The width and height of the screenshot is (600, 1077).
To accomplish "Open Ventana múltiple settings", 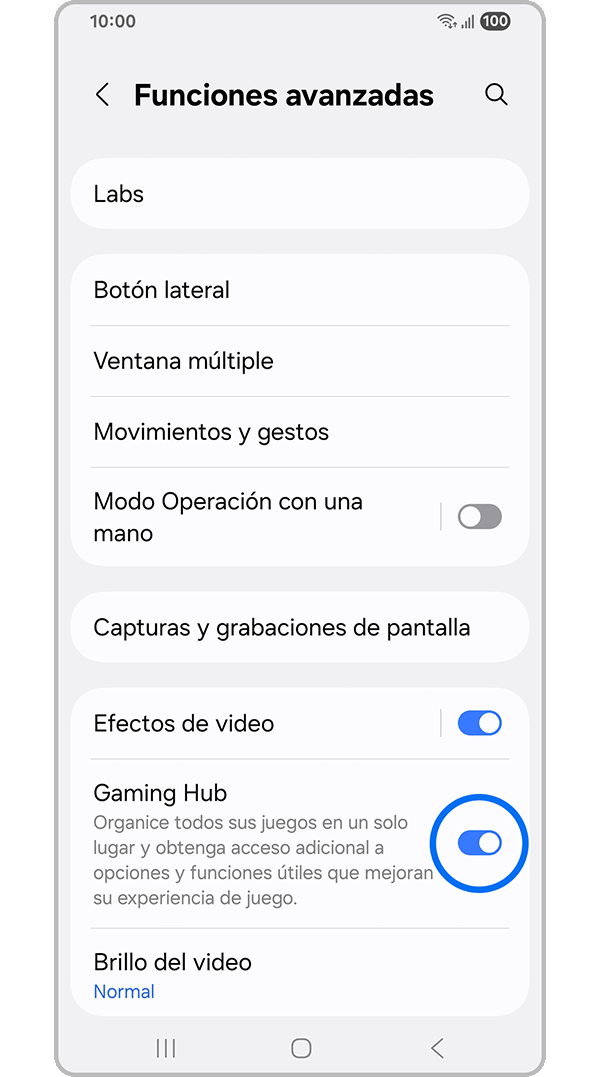I will pos(299,361).
